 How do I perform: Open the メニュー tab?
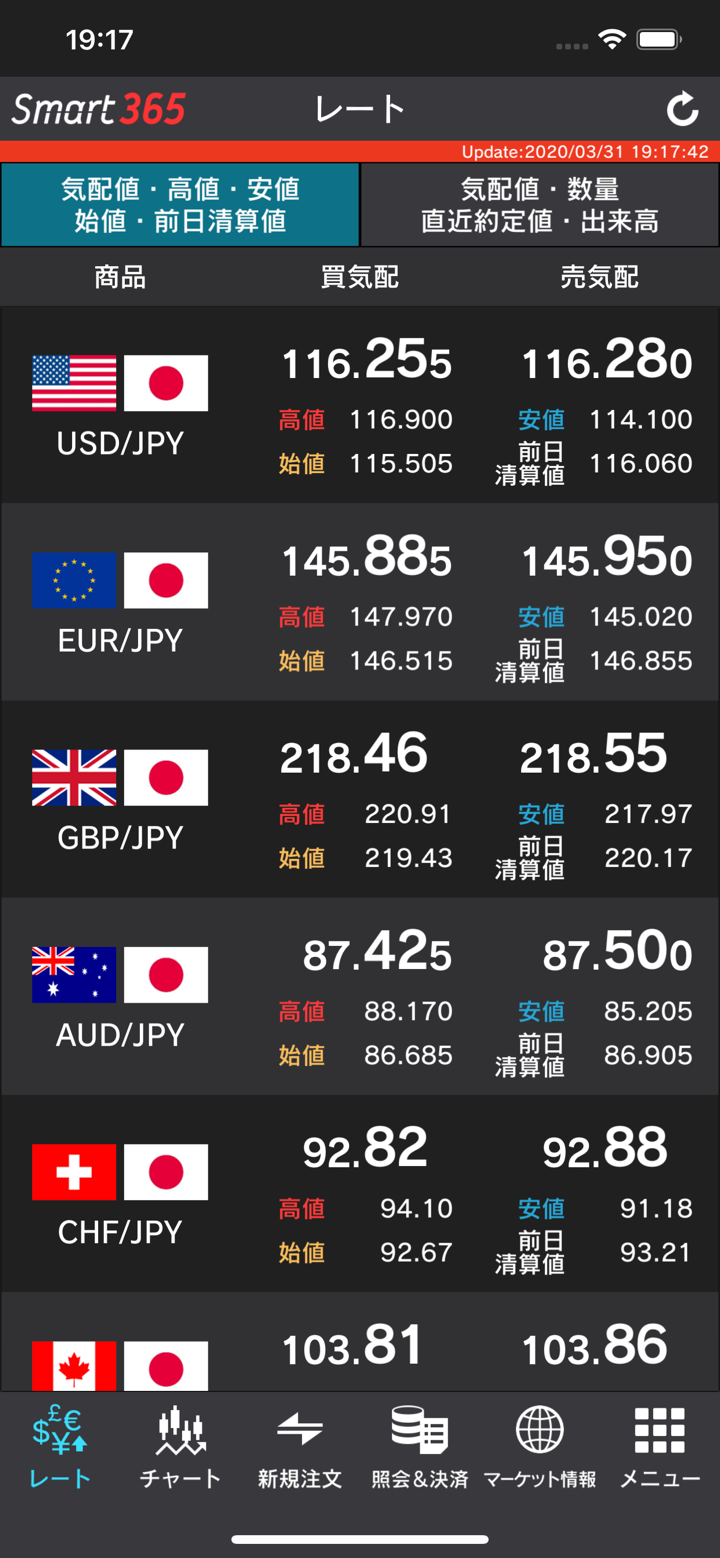[x=660, y=1446]
